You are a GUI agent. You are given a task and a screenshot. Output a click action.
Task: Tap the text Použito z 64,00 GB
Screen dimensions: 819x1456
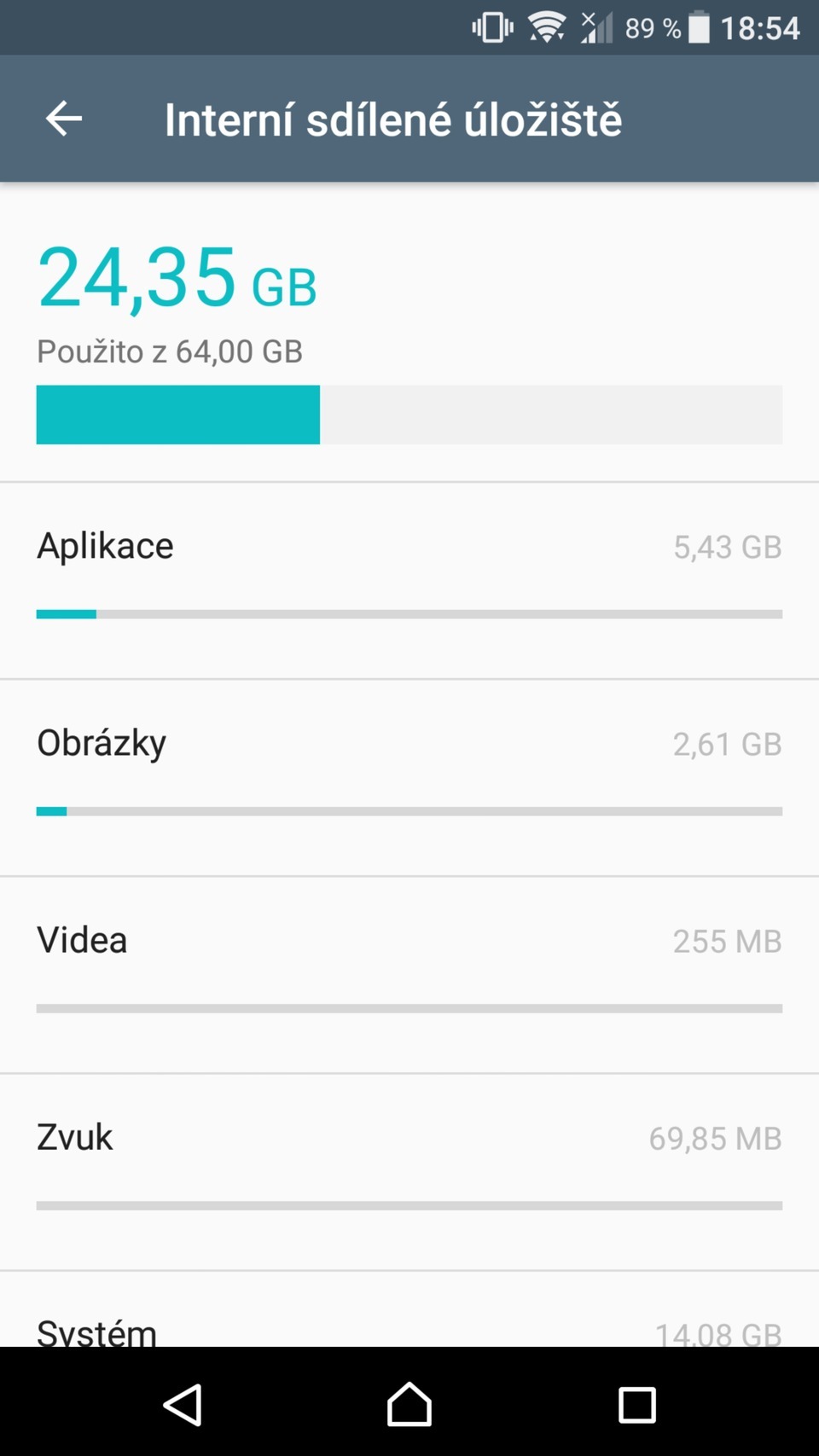(x=169, y=351)
